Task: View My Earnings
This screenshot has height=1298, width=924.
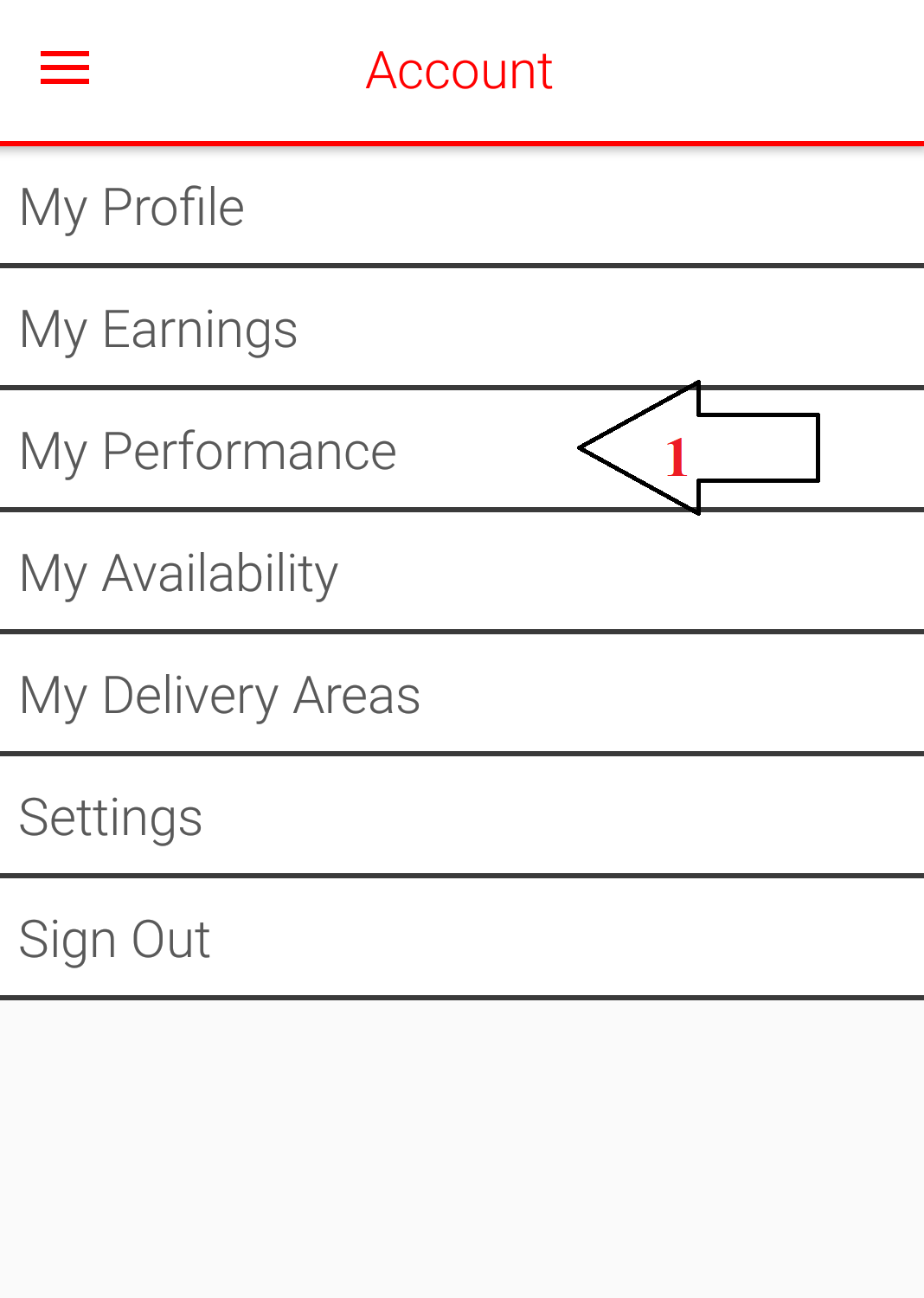Action: [x=158, y=330]
